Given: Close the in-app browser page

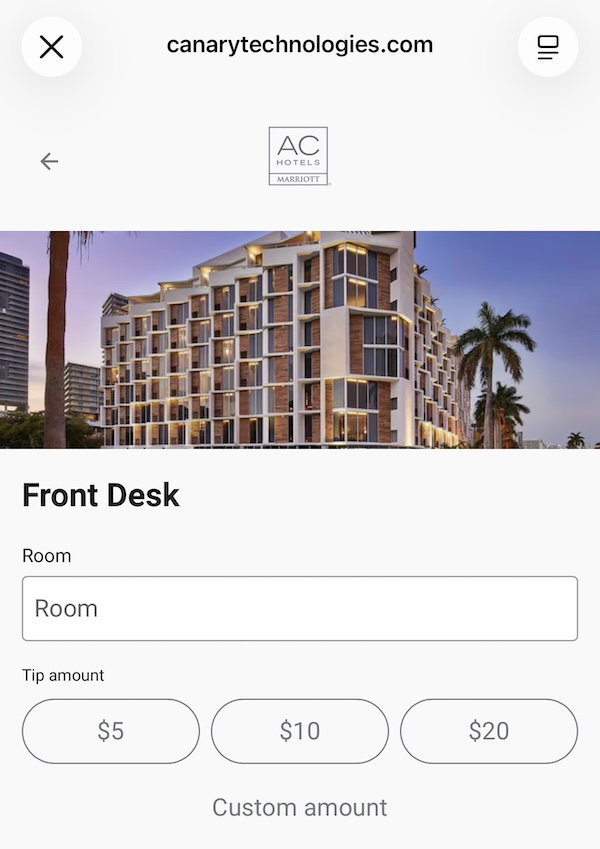Looking at the screenshot, I should pyautogui.click(x=51, y=47).
